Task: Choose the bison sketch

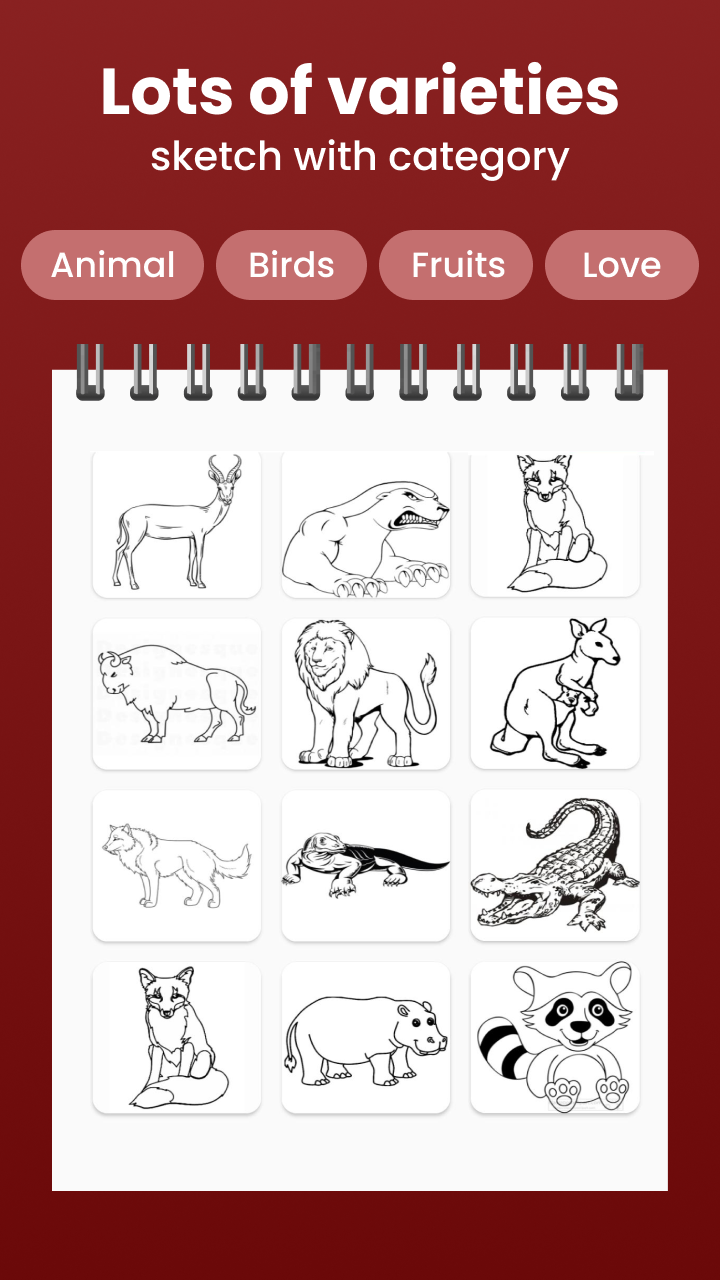Action: pos(176,694)
